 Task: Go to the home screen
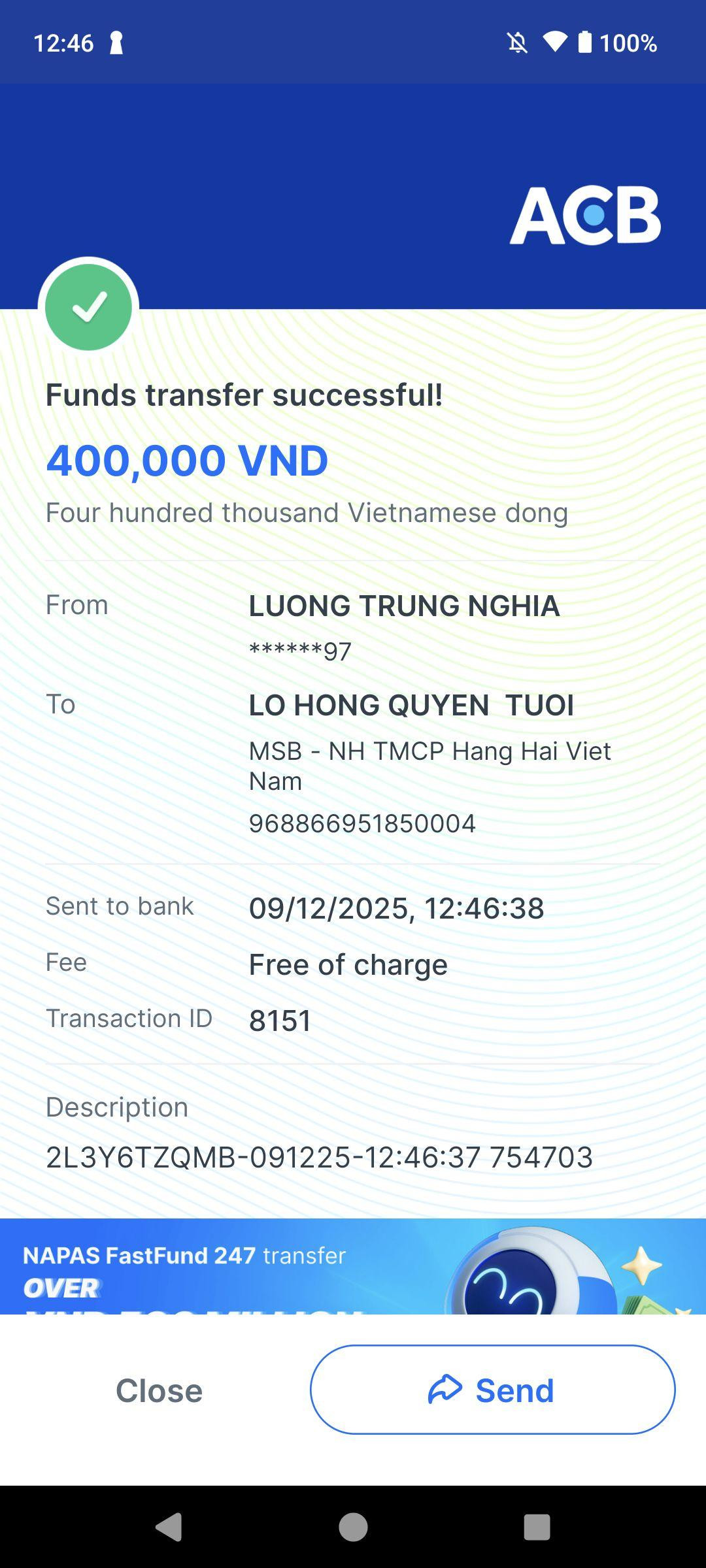click(x=353, y=1527)
